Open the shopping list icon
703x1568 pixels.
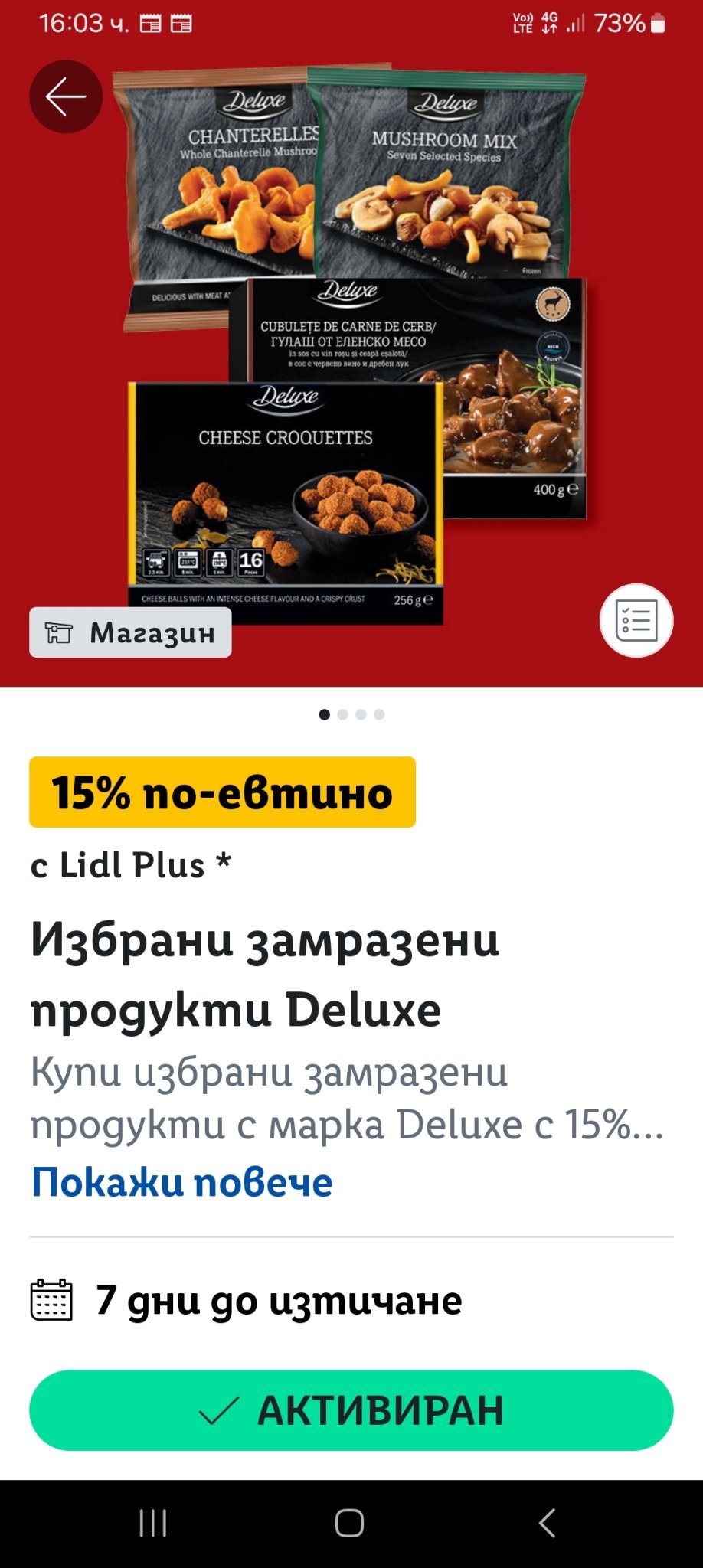[636, 620]
